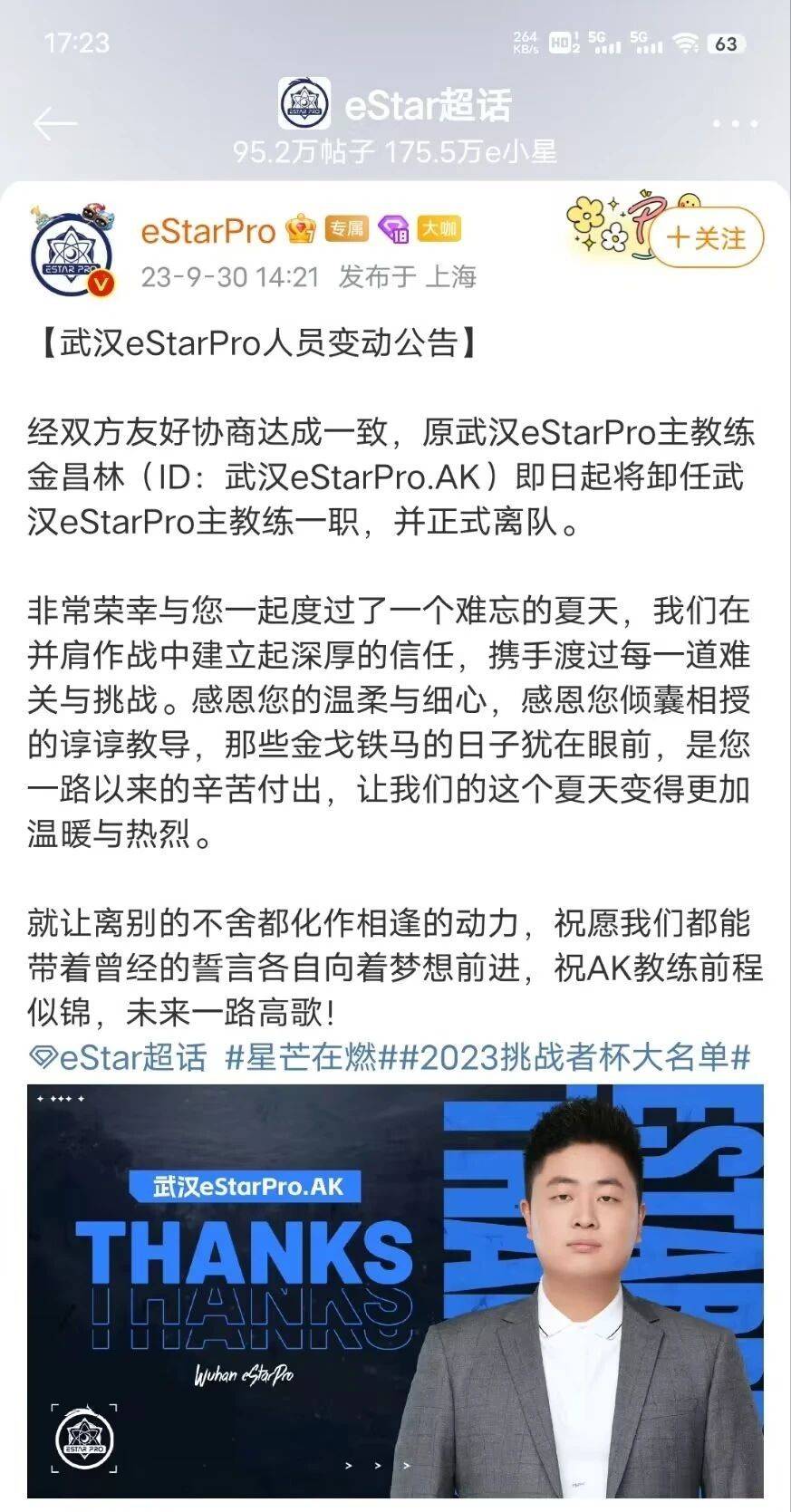791x1512 pixels.
Task: Open the #2023挑战者杯大名单# hashtag
Action: [576, 1057]
